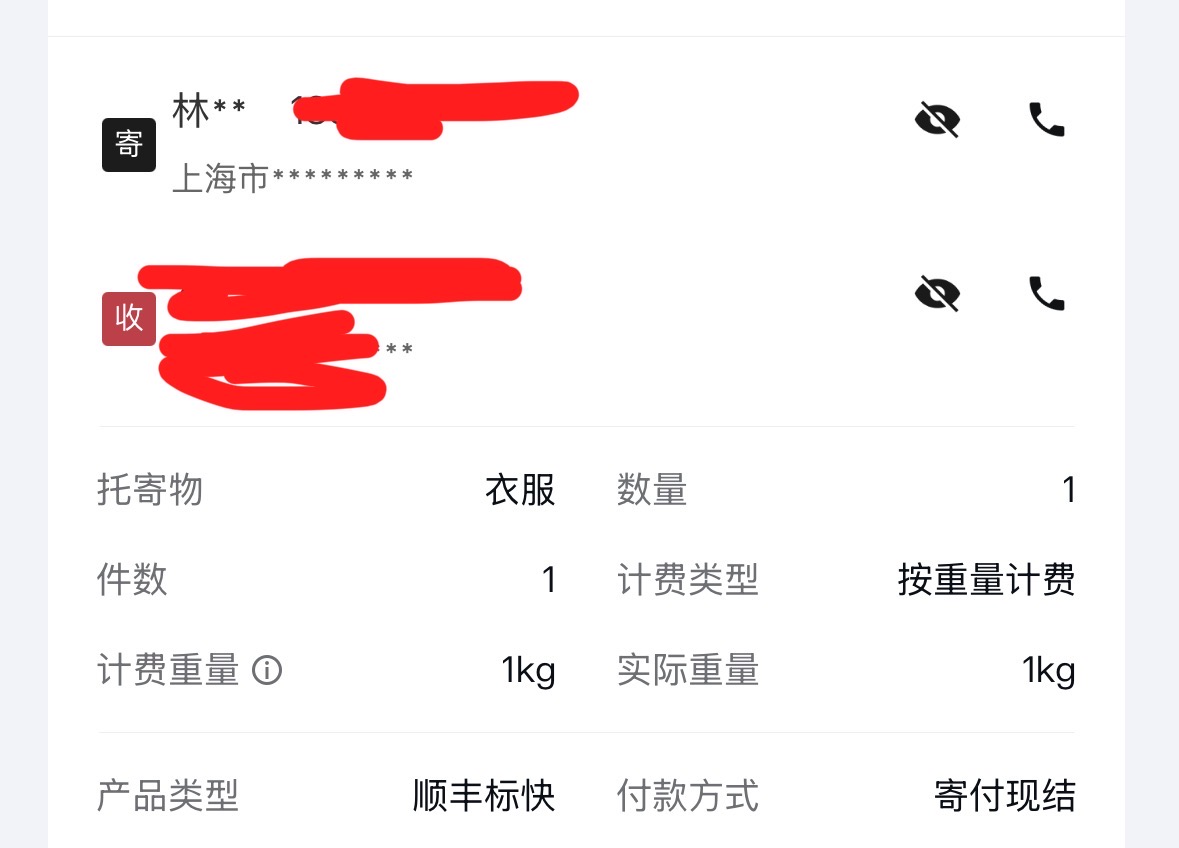Open the 计费重量 info icon
1179x848 pixels.
click(x=267, y=670)
